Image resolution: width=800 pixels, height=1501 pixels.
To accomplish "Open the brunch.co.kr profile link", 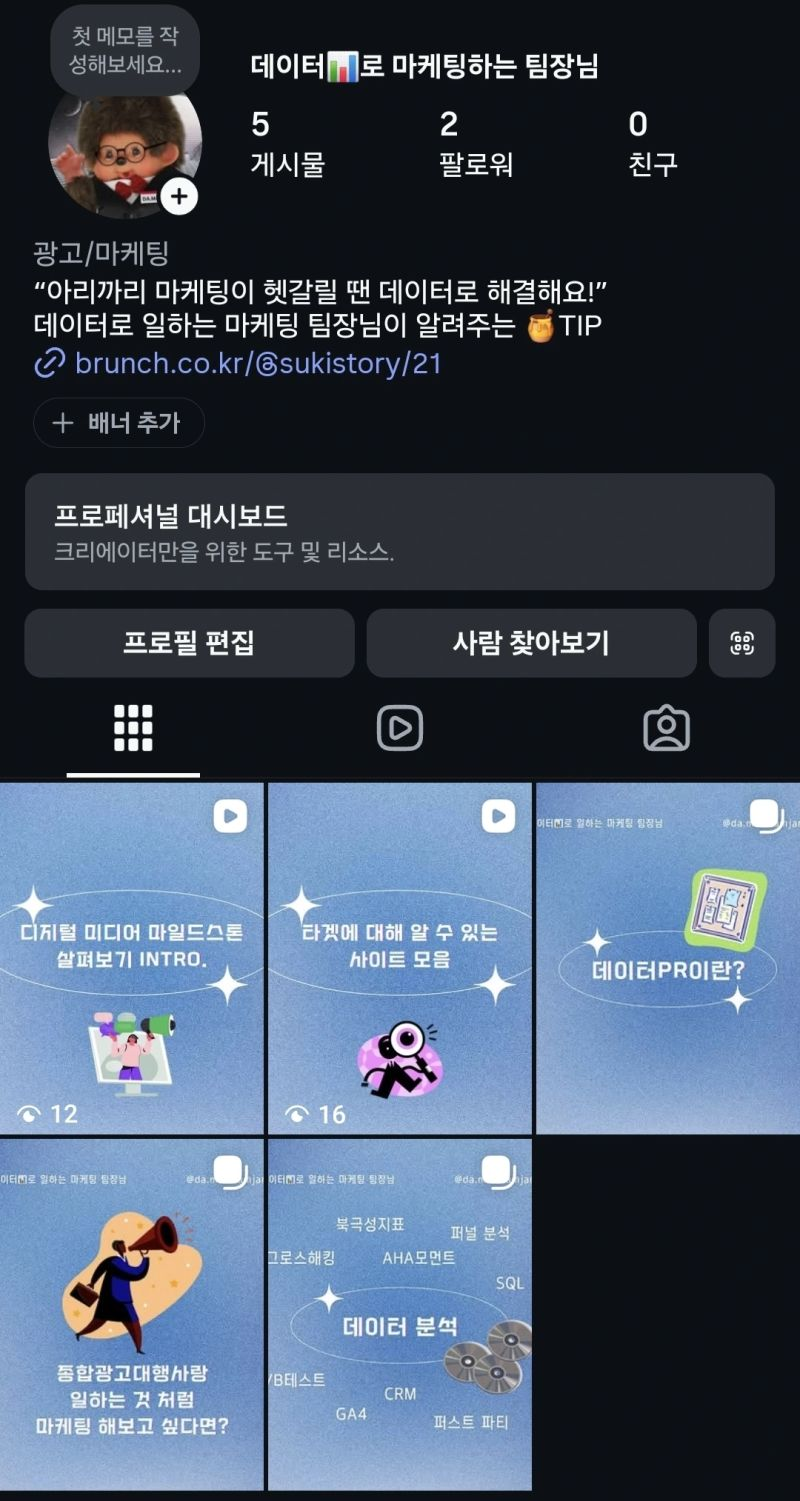I will point(257,363).
